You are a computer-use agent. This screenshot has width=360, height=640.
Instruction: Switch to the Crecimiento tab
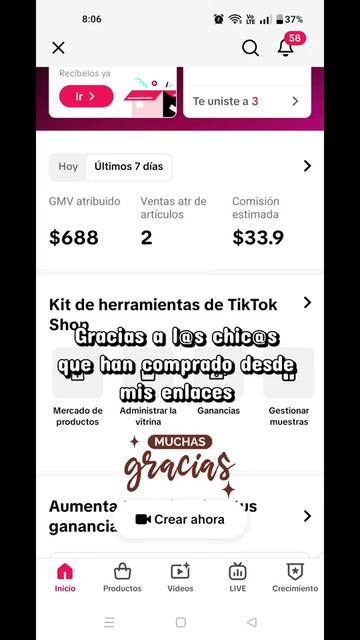pyautogui.click(x=295, y=578)
